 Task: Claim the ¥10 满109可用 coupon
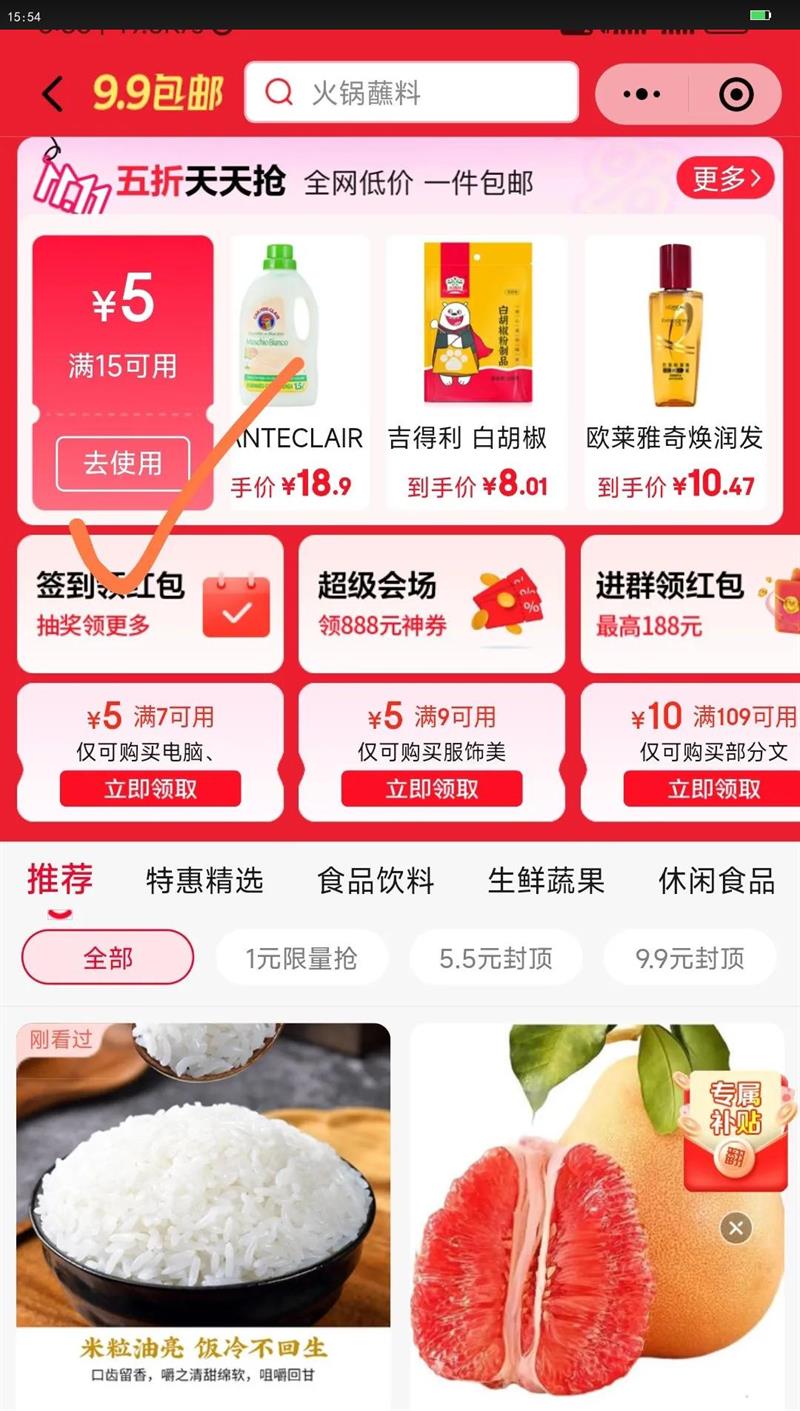click(712, 789)
